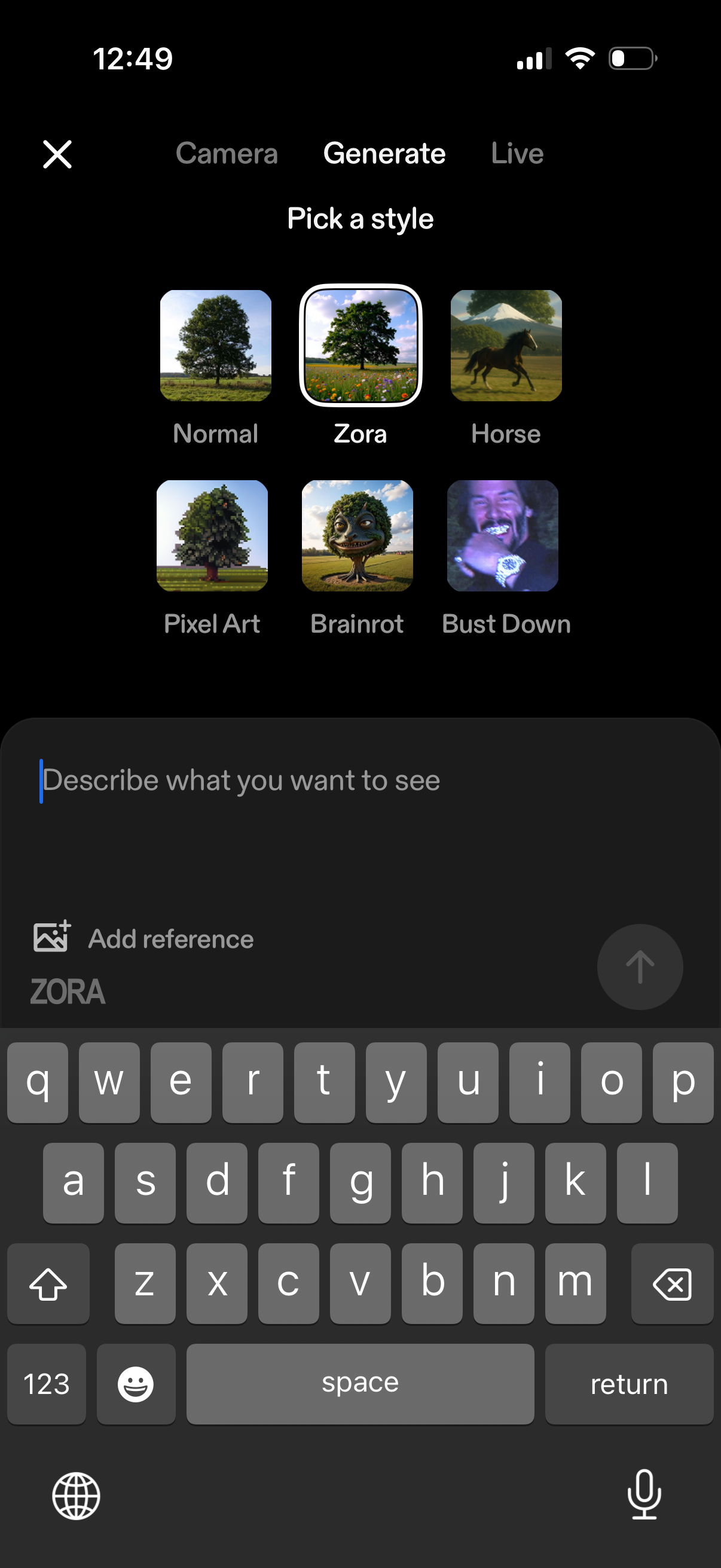Screen dimensions: 721x1568
Task: Switch to the Live tab
Action: click(517, 153)
